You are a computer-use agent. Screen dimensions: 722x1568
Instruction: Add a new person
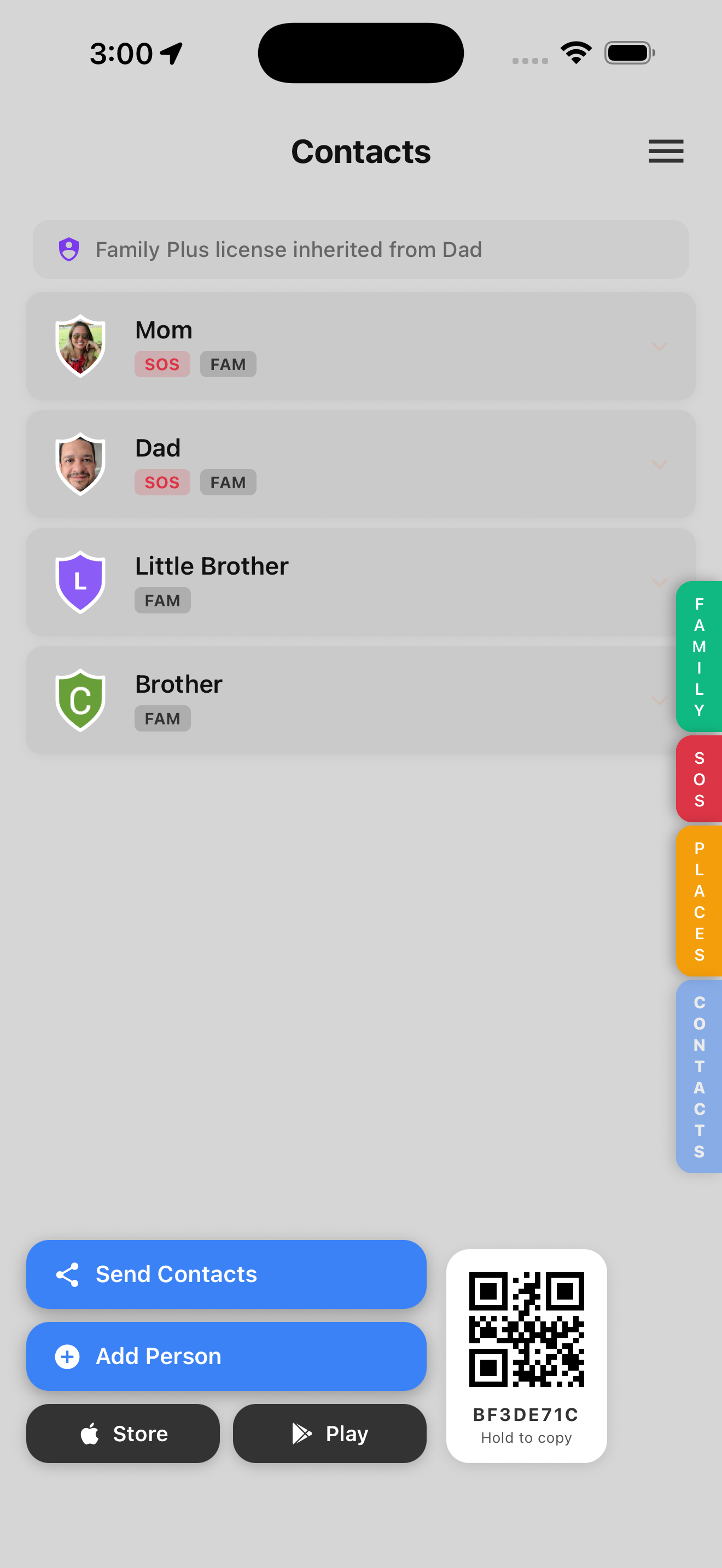(226, 1356)
